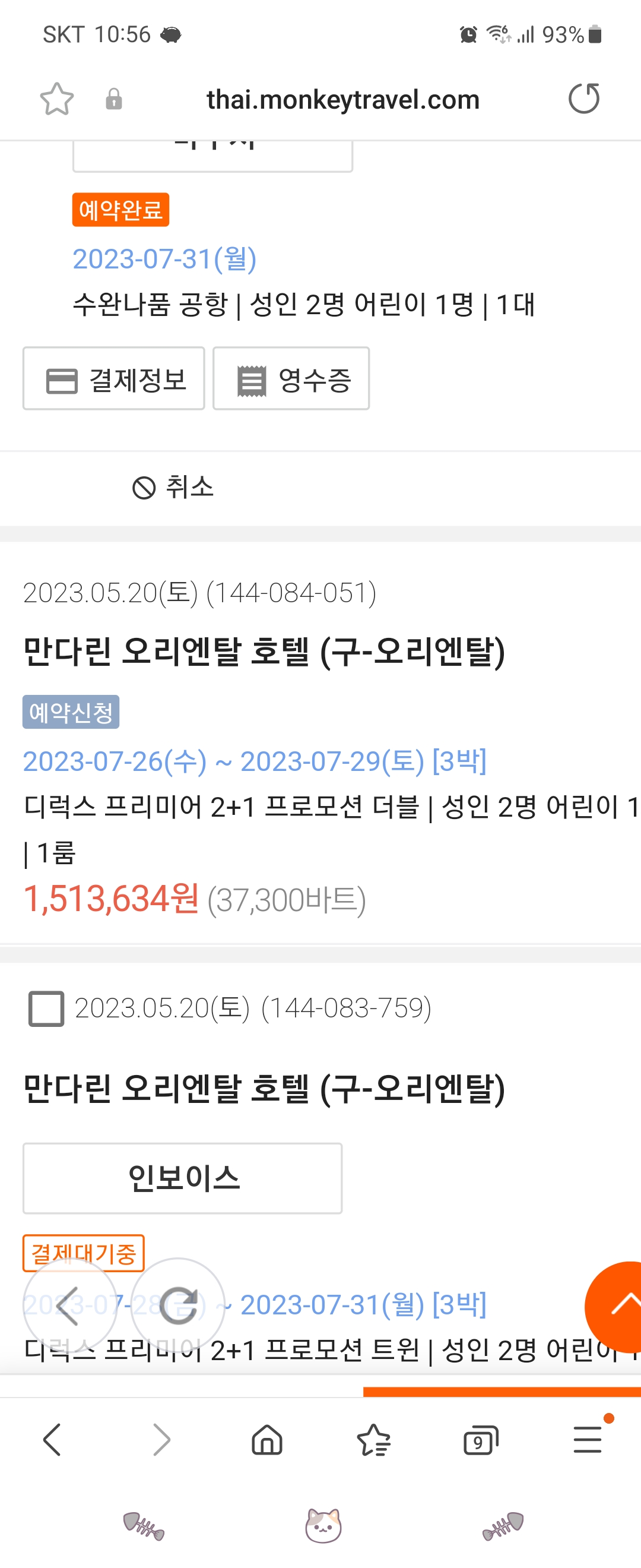The width and height of the screenshot is (641, 1568).
Task: Open 결제정보 payment info
Action: pos(114,378)
